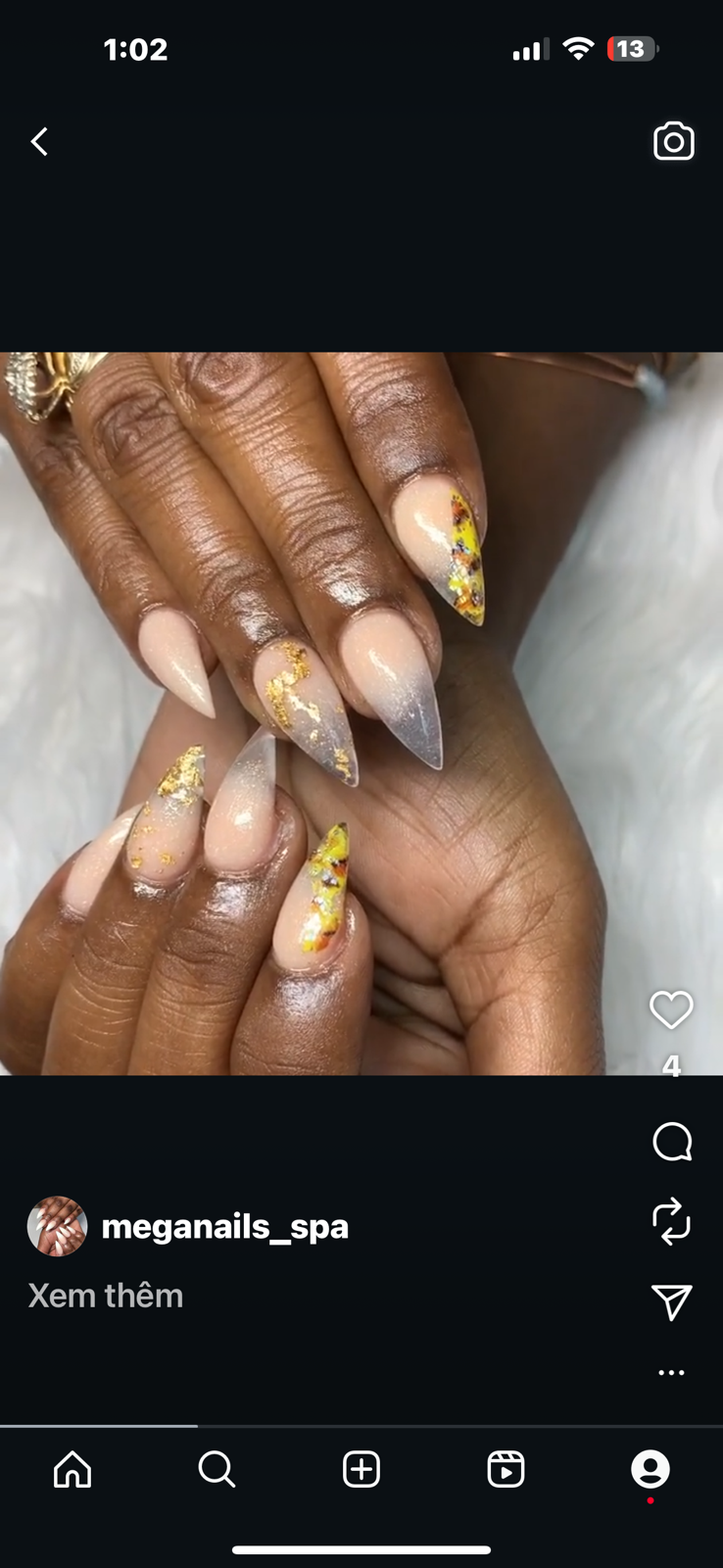Open meganails_spa profile from the username
The height and width of the screenshot is (1568, 723).
(225, 1226)
